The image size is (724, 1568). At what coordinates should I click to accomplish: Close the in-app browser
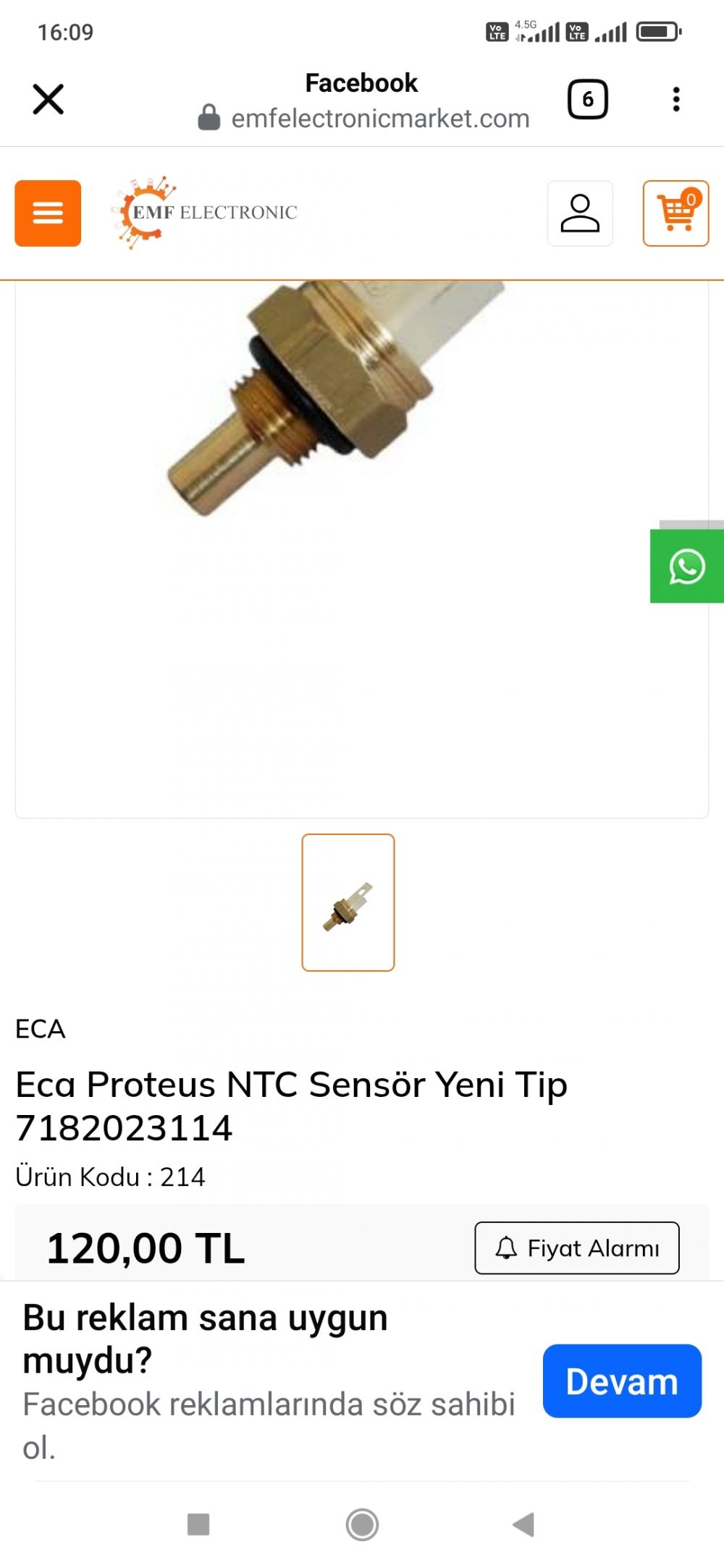tap(49, 99)
